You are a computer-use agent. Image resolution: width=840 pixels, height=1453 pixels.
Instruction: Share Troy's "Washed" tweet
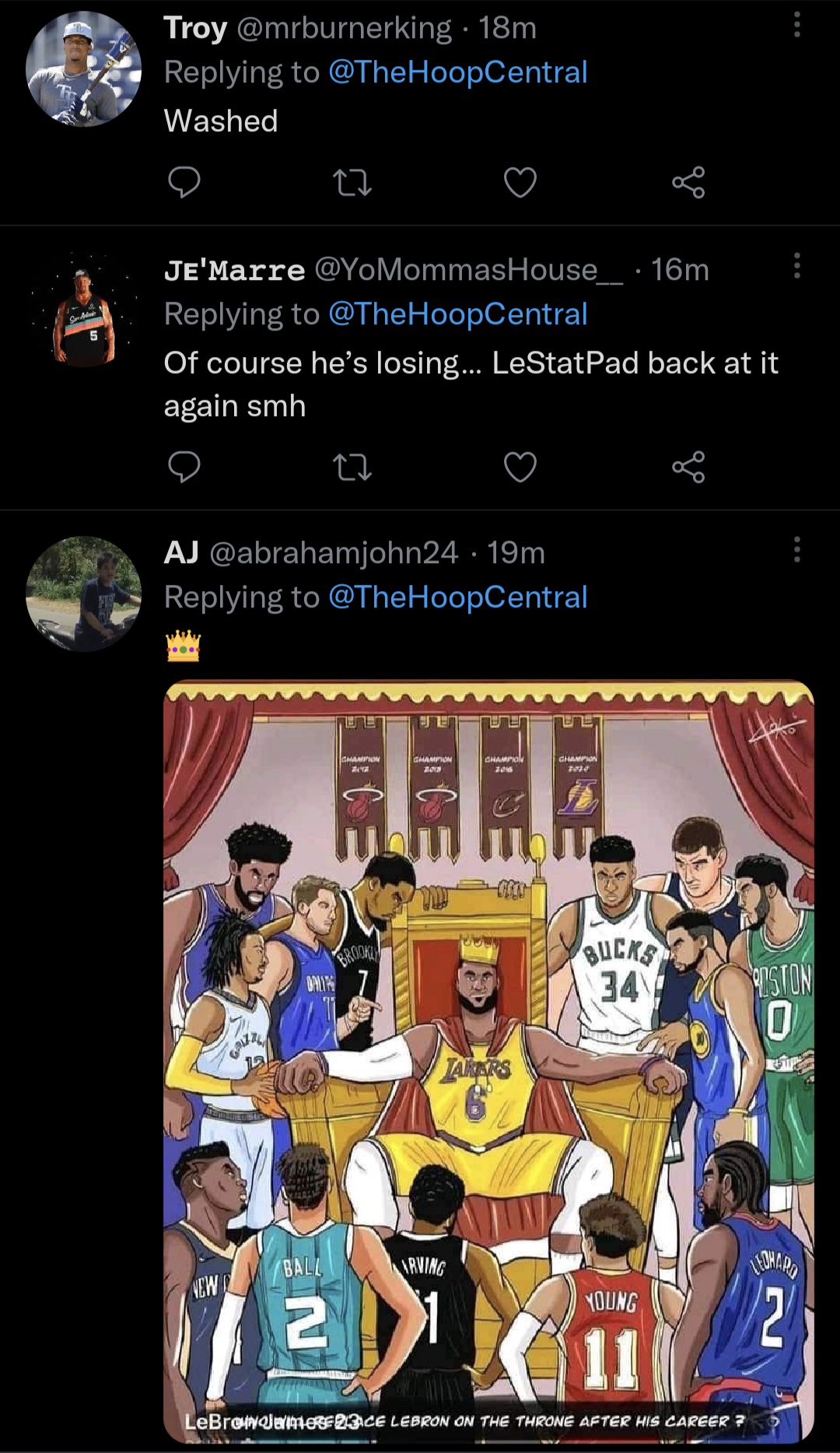pos(688,183)
